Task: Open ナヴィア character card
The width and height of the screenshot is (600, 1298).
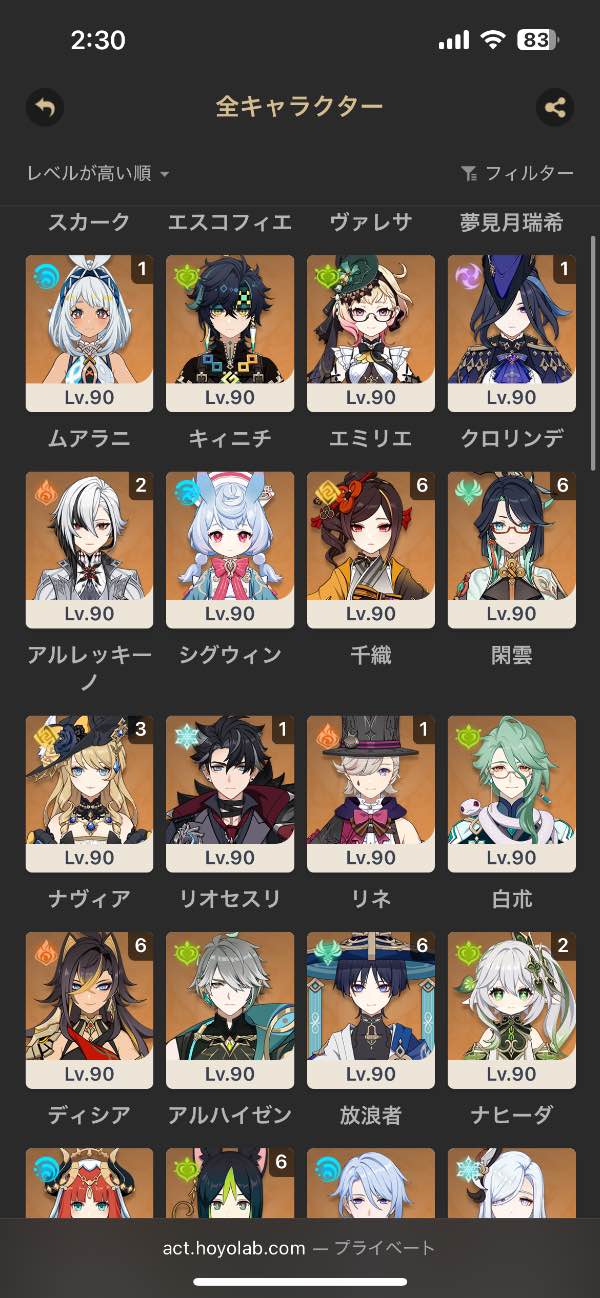Action: [x=89, y=793]
